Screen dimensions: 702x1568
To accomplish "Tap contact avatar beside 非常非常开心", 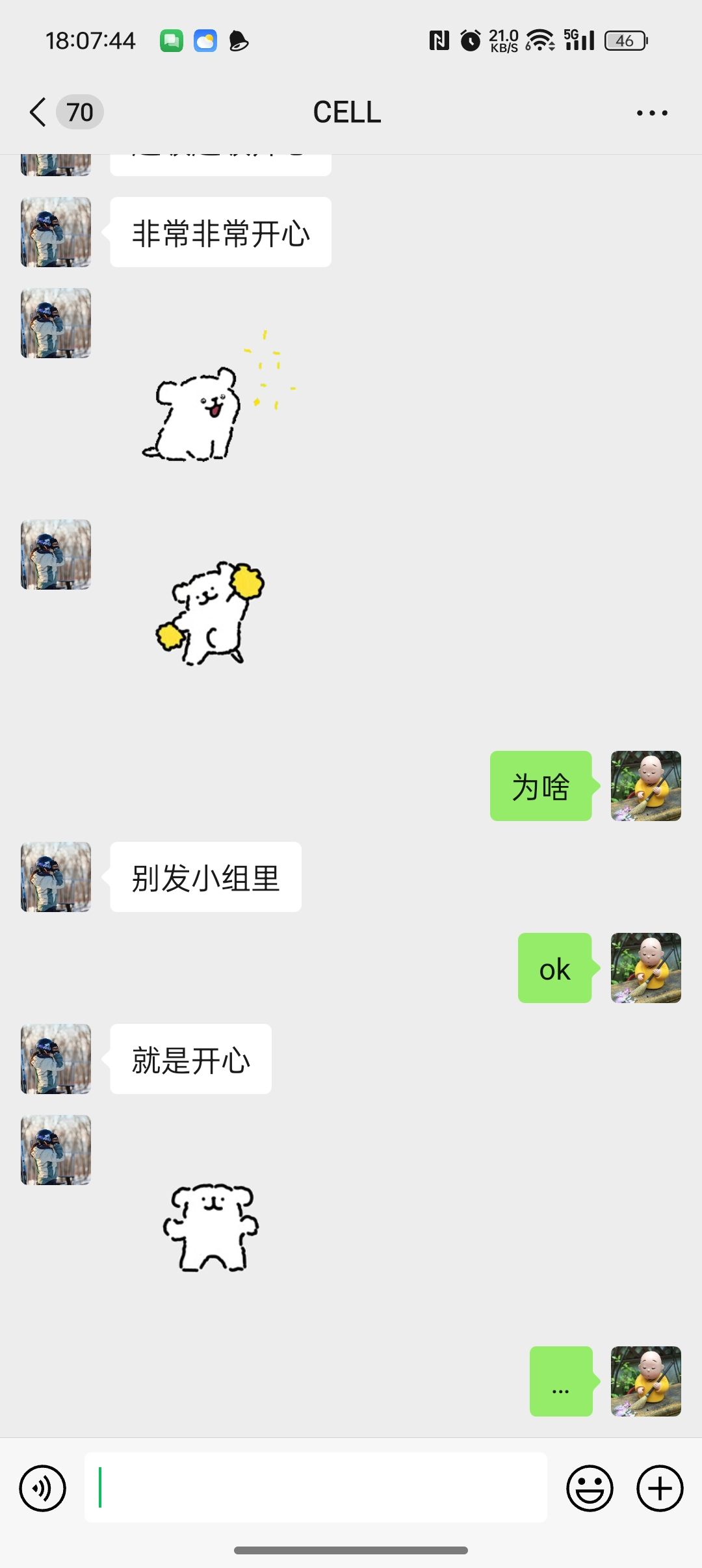I will [56, 232].
